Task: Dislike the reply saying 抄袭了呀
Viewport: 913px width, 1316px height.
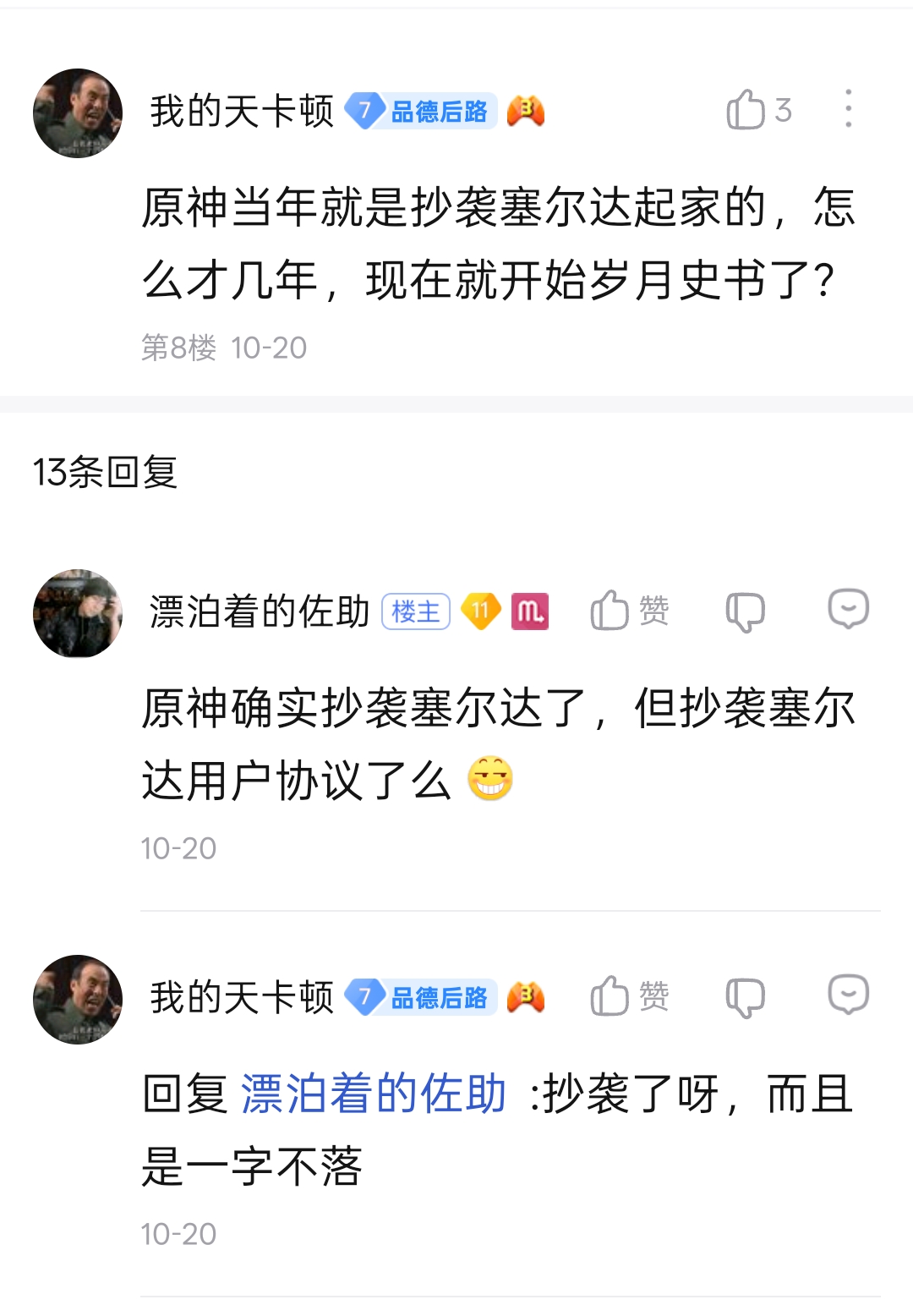Action: point(745,997)
